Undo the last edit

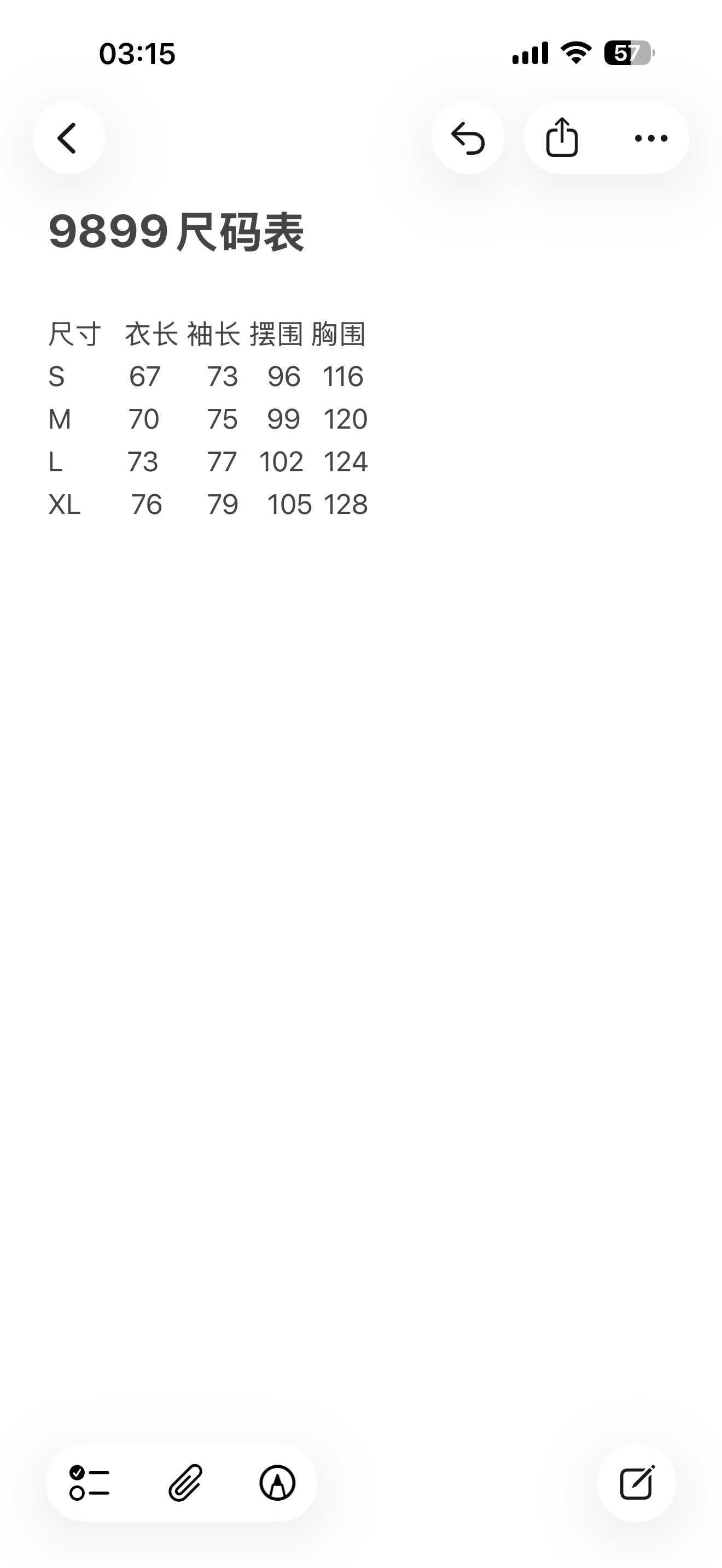click(x=468, y=138)
